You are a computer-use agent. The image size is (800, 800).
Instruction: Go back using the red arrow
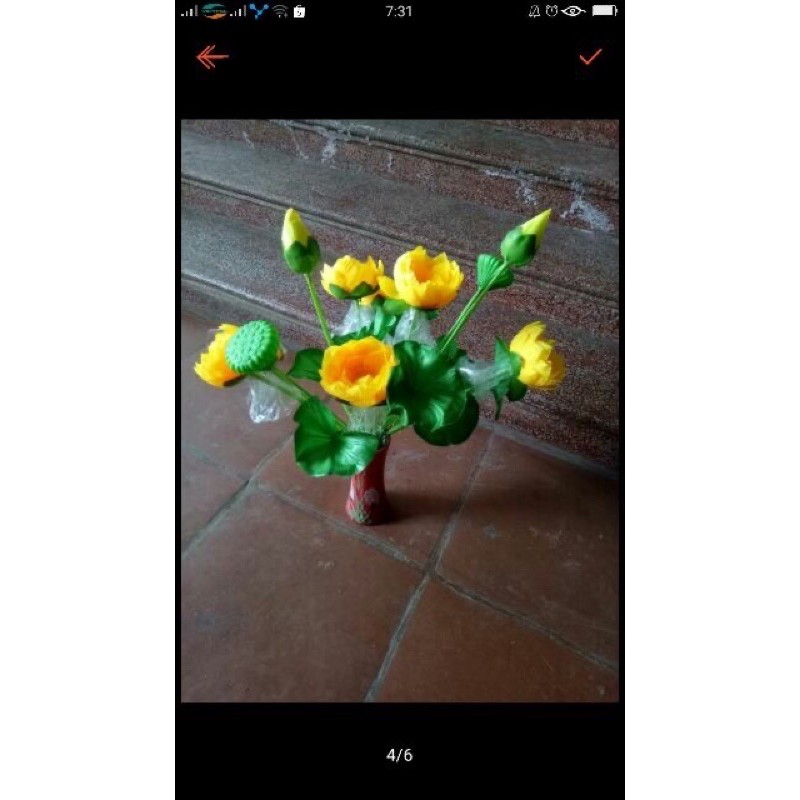212,57
